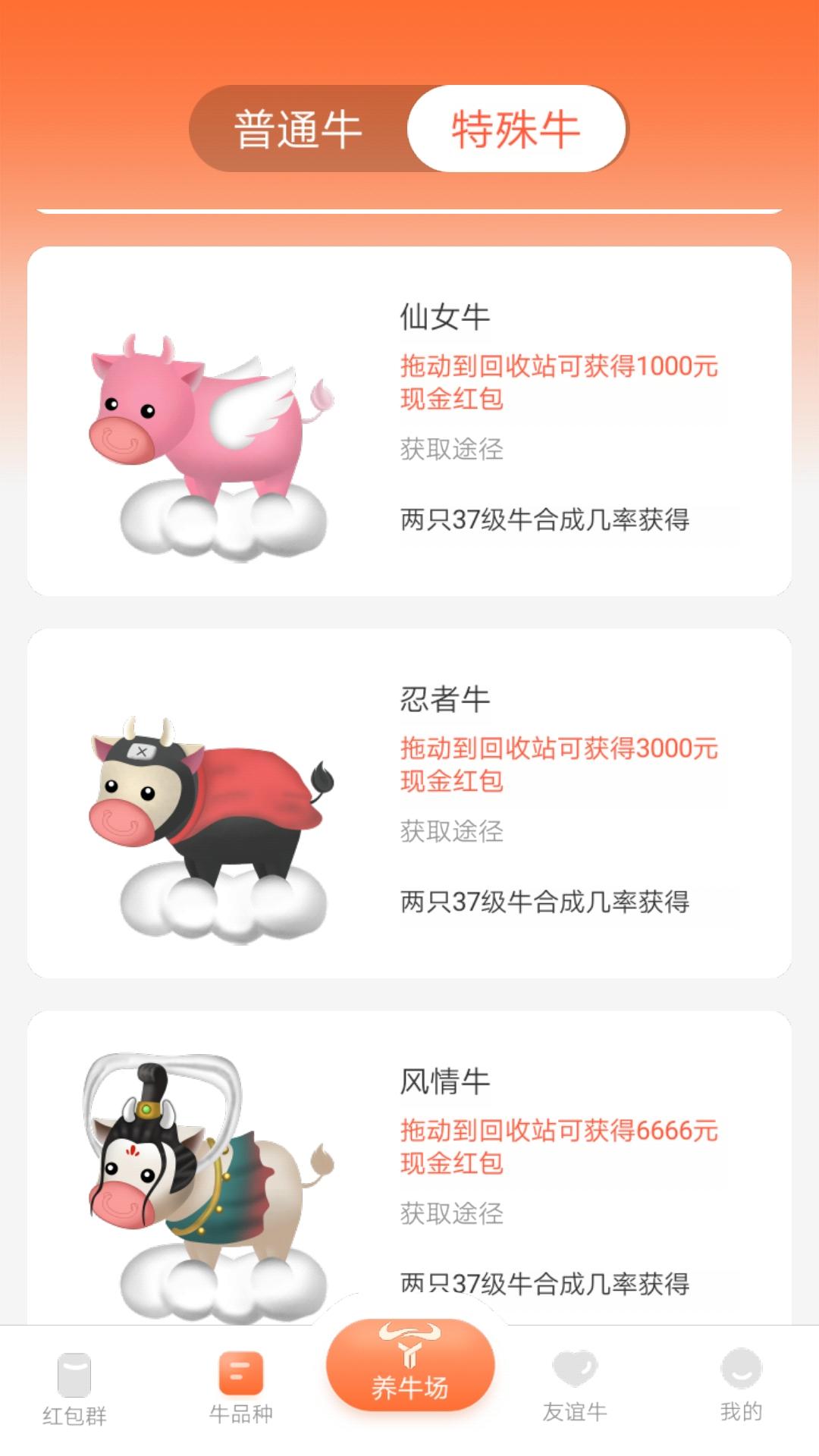Open the 养牛场 center button
The image size is (819, 1456).
[x=410, y=1366]
